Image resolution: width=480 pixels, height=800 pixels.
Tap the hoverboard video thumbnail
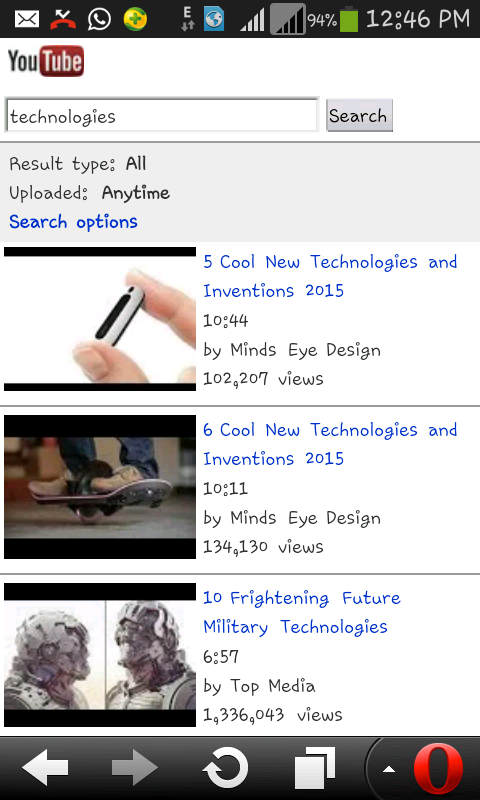[100, 487]
